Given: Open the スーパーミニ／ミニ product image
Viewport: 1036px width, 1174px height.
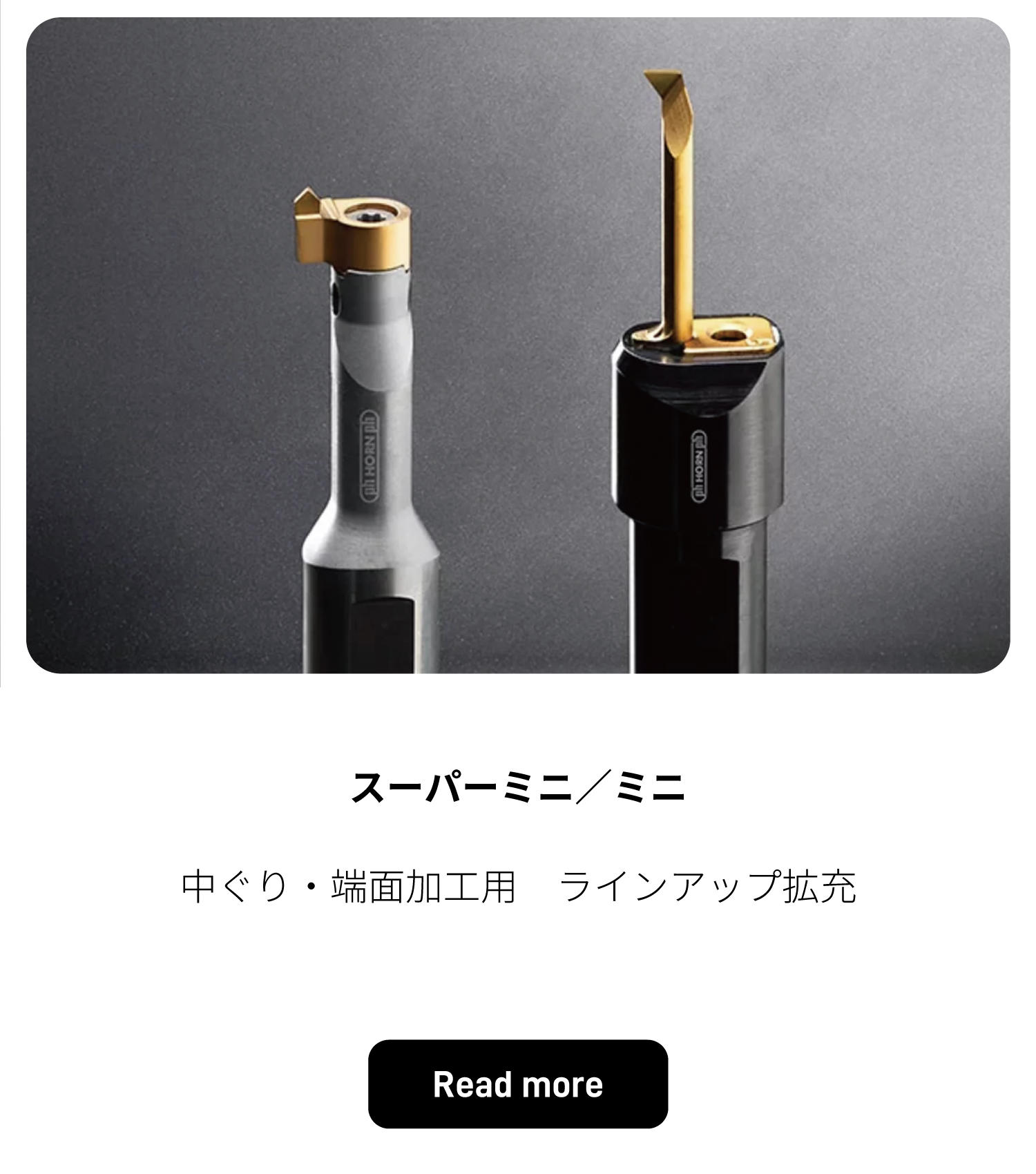Looking at the screenshot, I should click(x=518, y=345).
